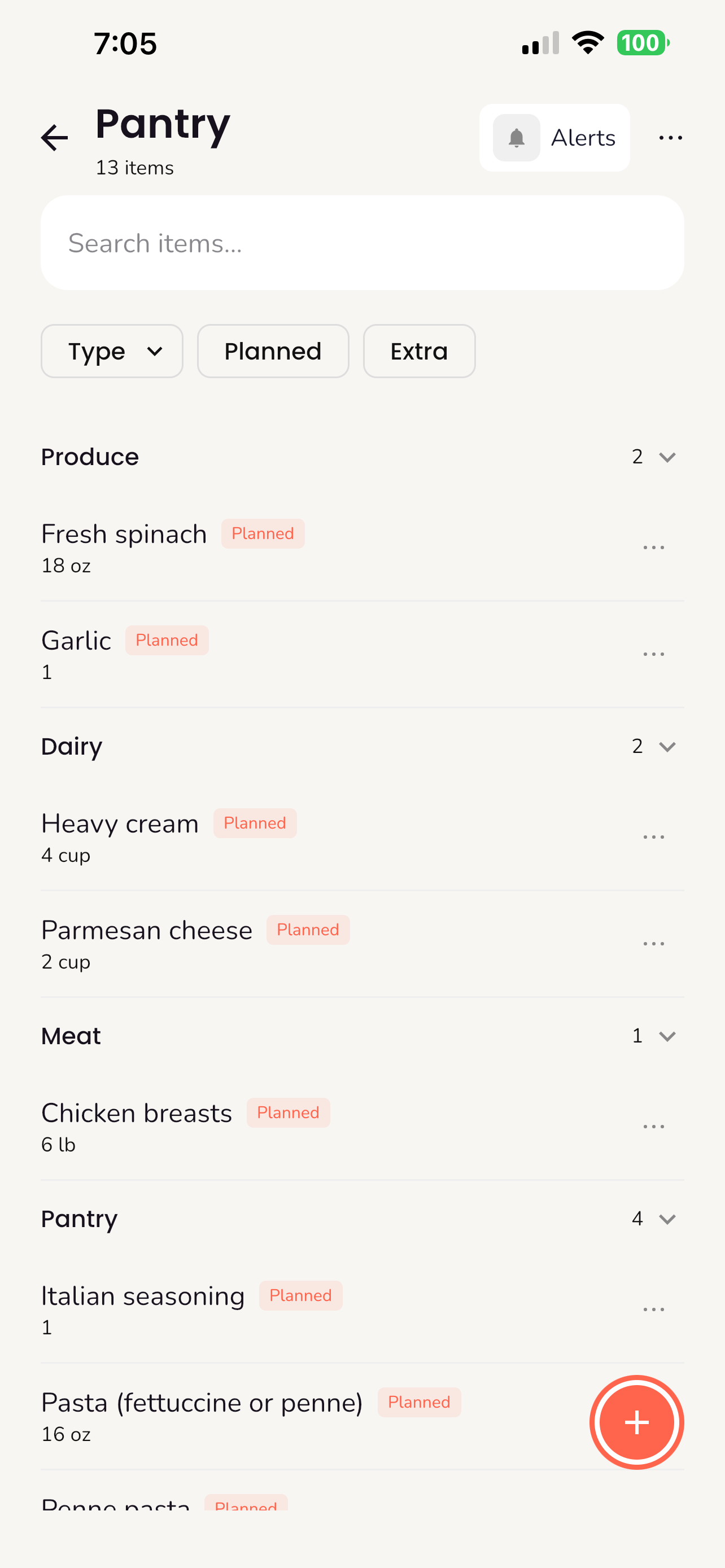Toggle the Planned filter chip
Screen dimensions: 725x1568
(273, 351)
